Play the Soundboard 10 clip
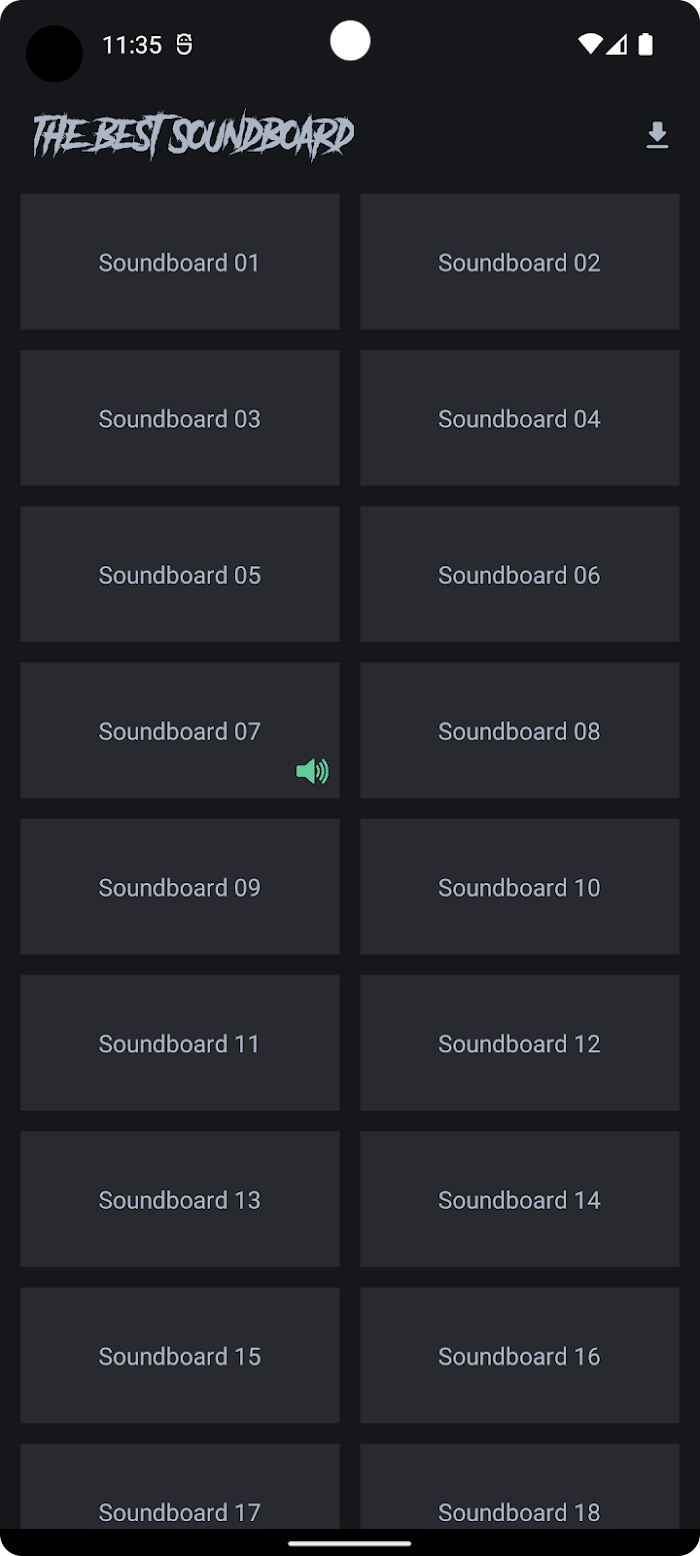The width and height of the screenshot is (700, 1556). (520, 887)
